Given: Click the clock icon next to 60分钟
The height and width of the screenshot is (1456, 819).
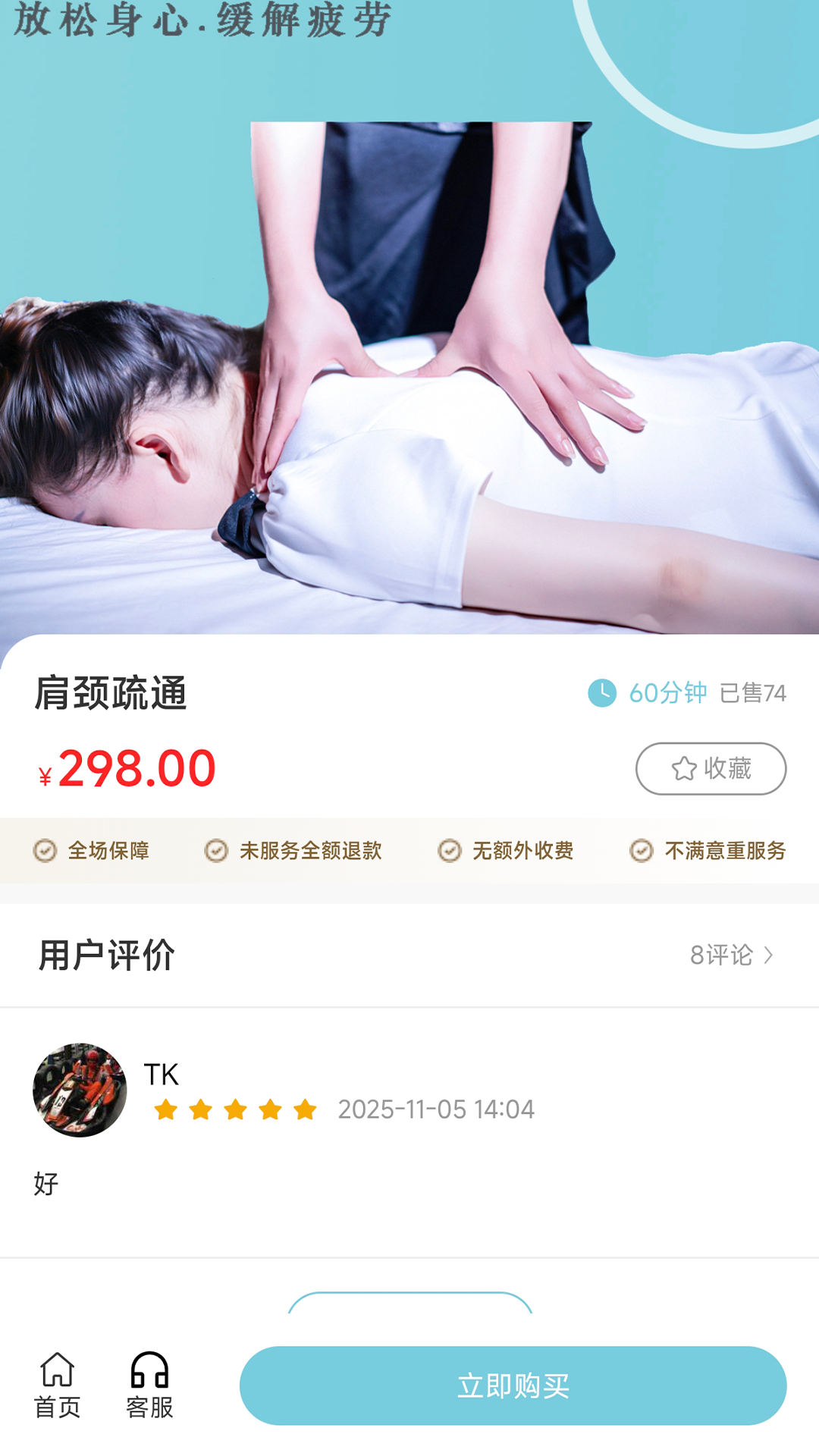Looking at the screenshot, I should pyautogui.click(x=603, y=691).
